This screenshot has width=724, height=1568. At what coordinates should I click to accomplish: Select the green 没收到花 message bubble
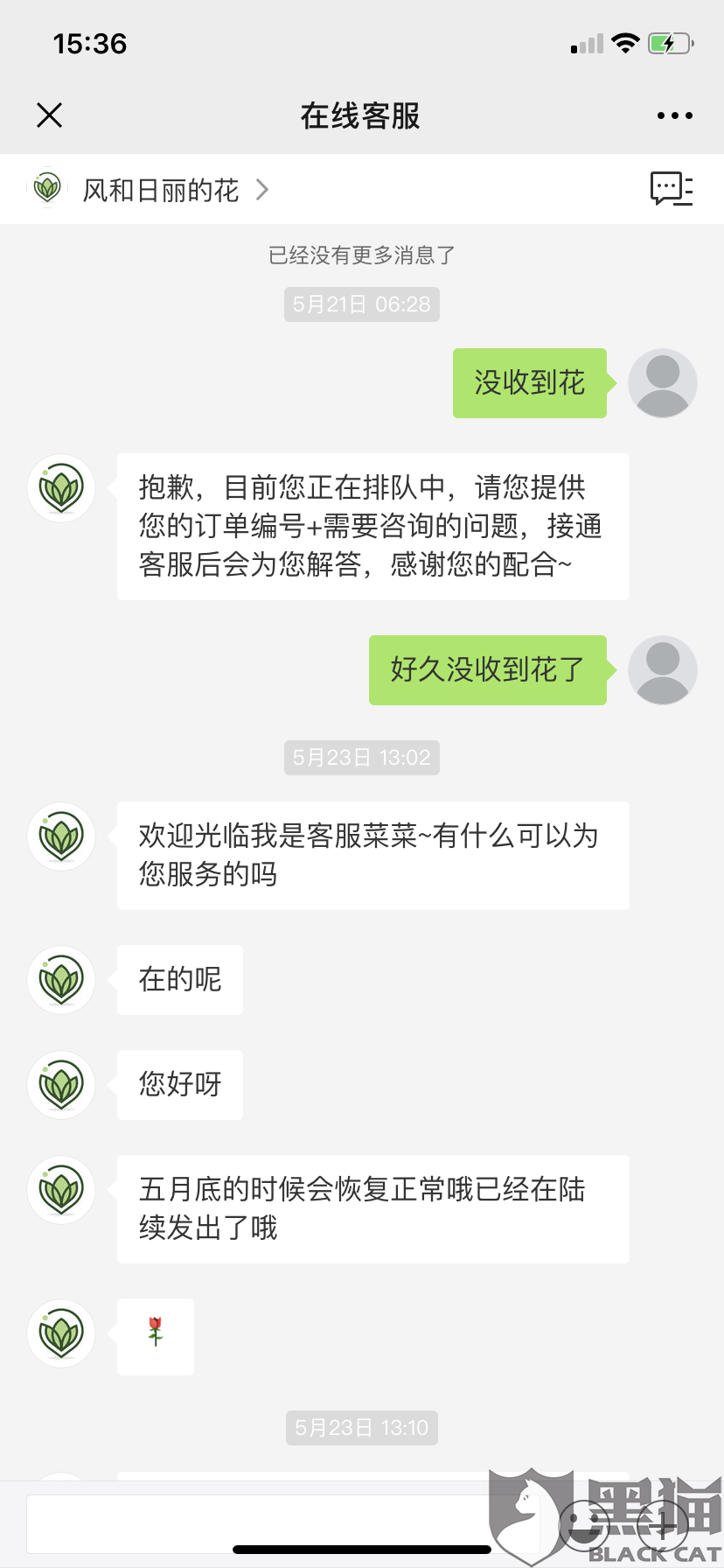point(529,382)
